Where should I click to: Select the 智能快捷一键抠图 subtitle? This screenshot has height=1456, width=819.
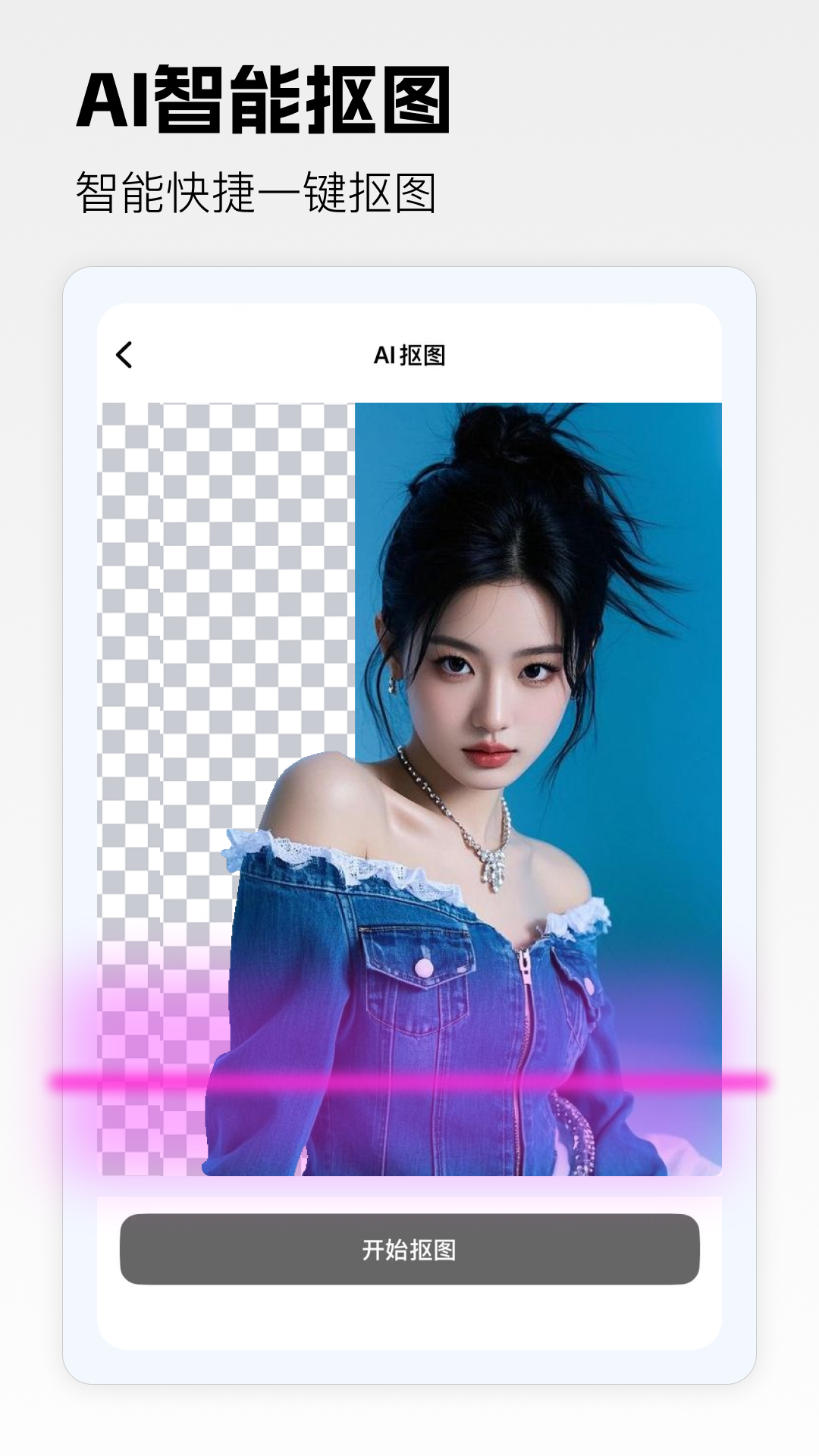(x=258, y=187)
